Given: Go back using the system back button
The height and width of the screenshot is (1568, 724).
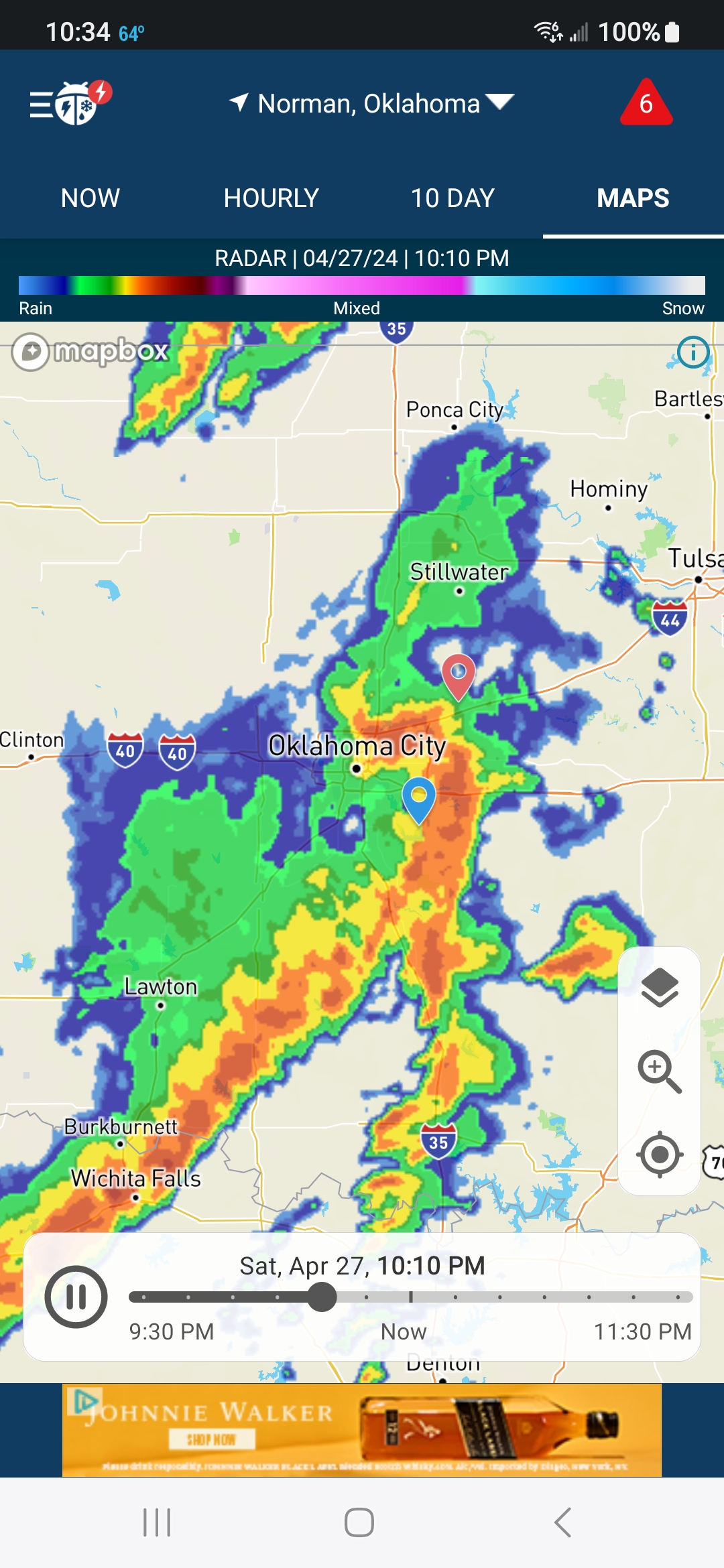Looking at the screenshot, I should pyautogui.click(x=563, y=1522).
